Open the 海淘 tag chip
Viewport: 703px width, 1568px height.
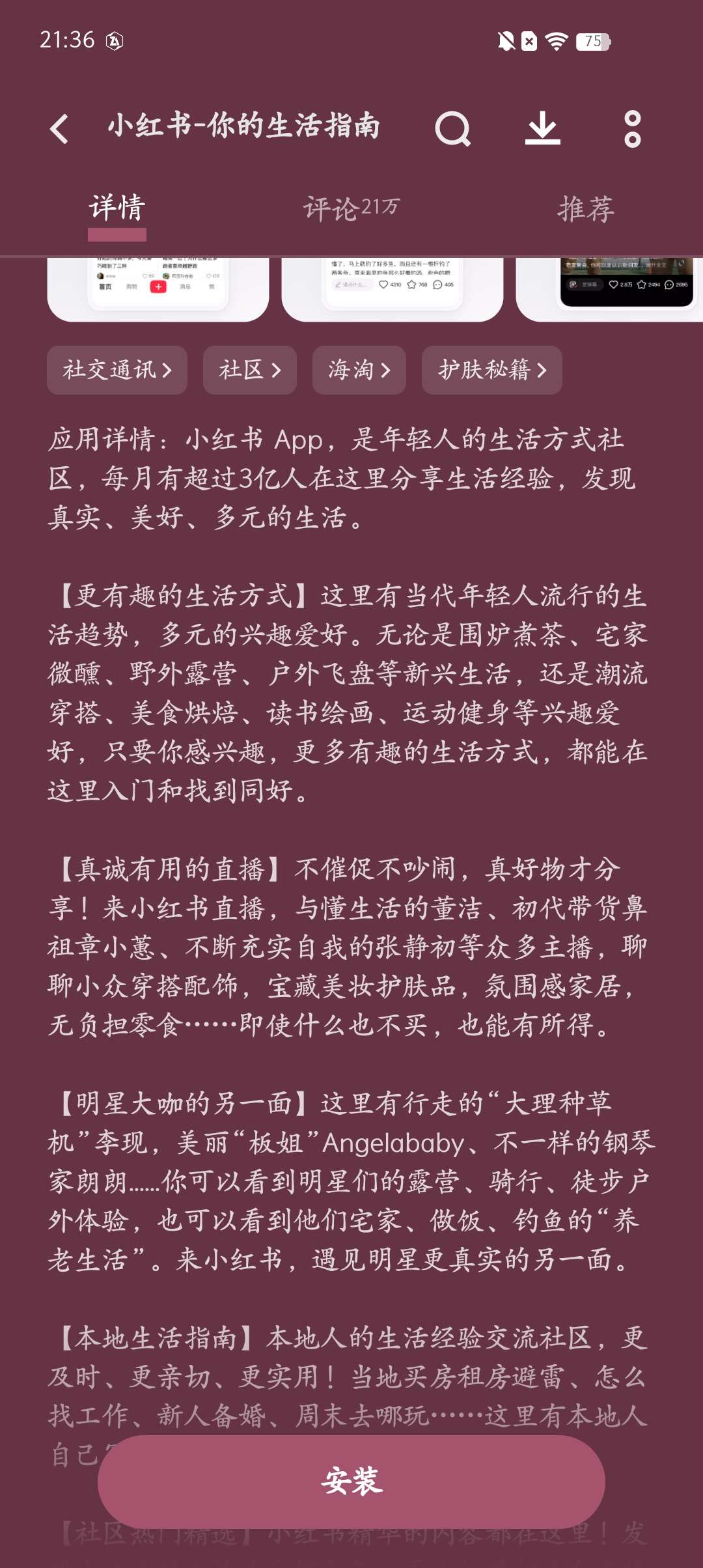click(359, 370)
